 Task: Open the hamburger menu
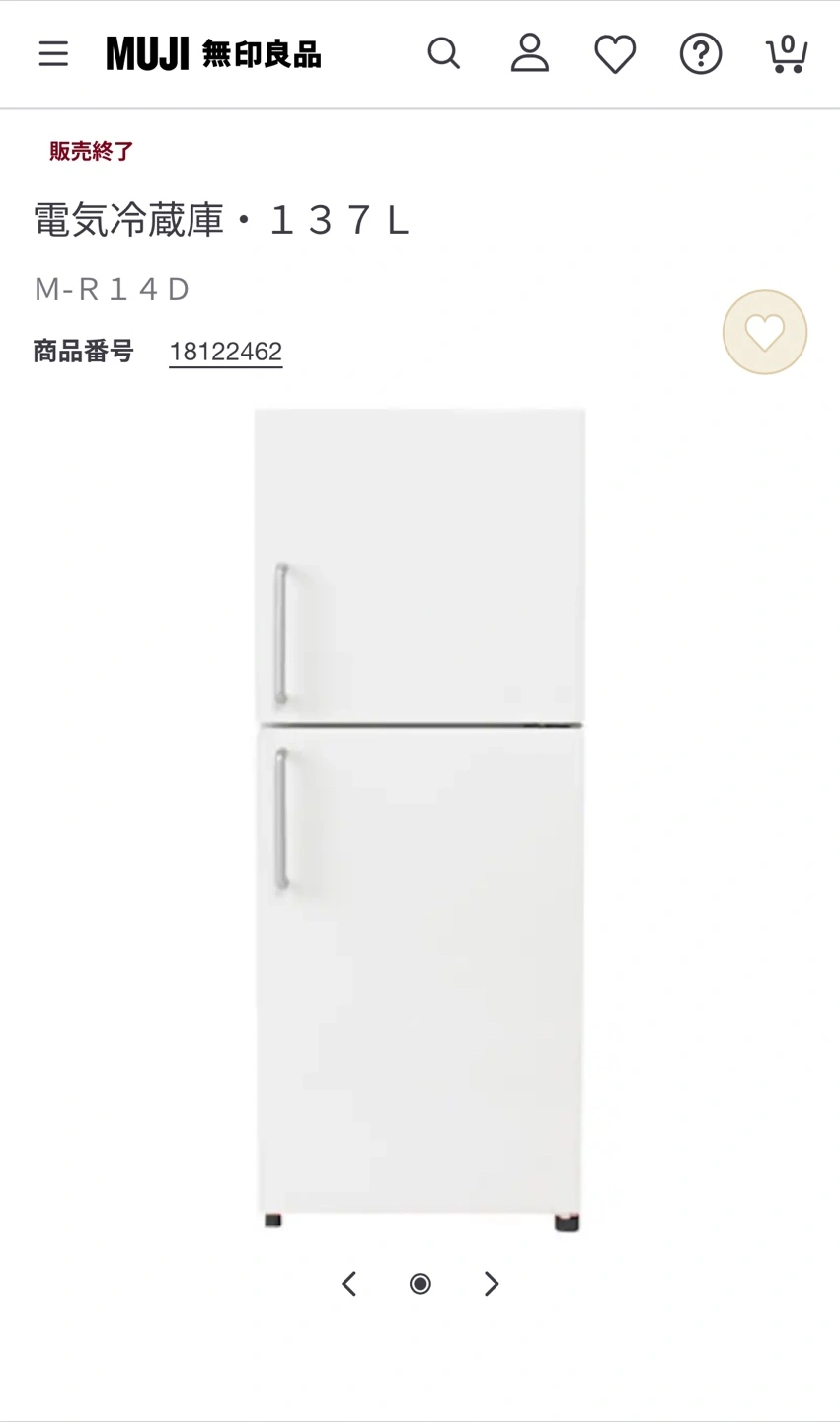click(53, 53)
